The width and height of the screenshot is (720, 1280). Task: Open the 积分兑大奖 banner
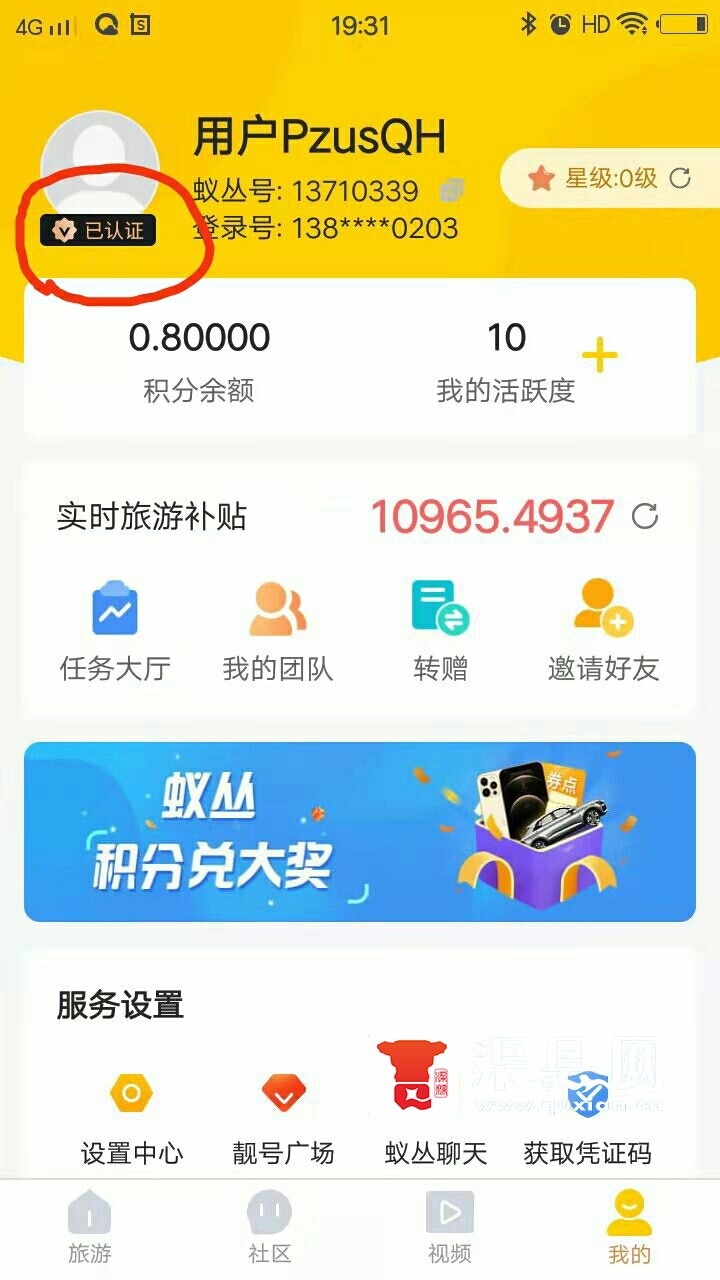360,831
